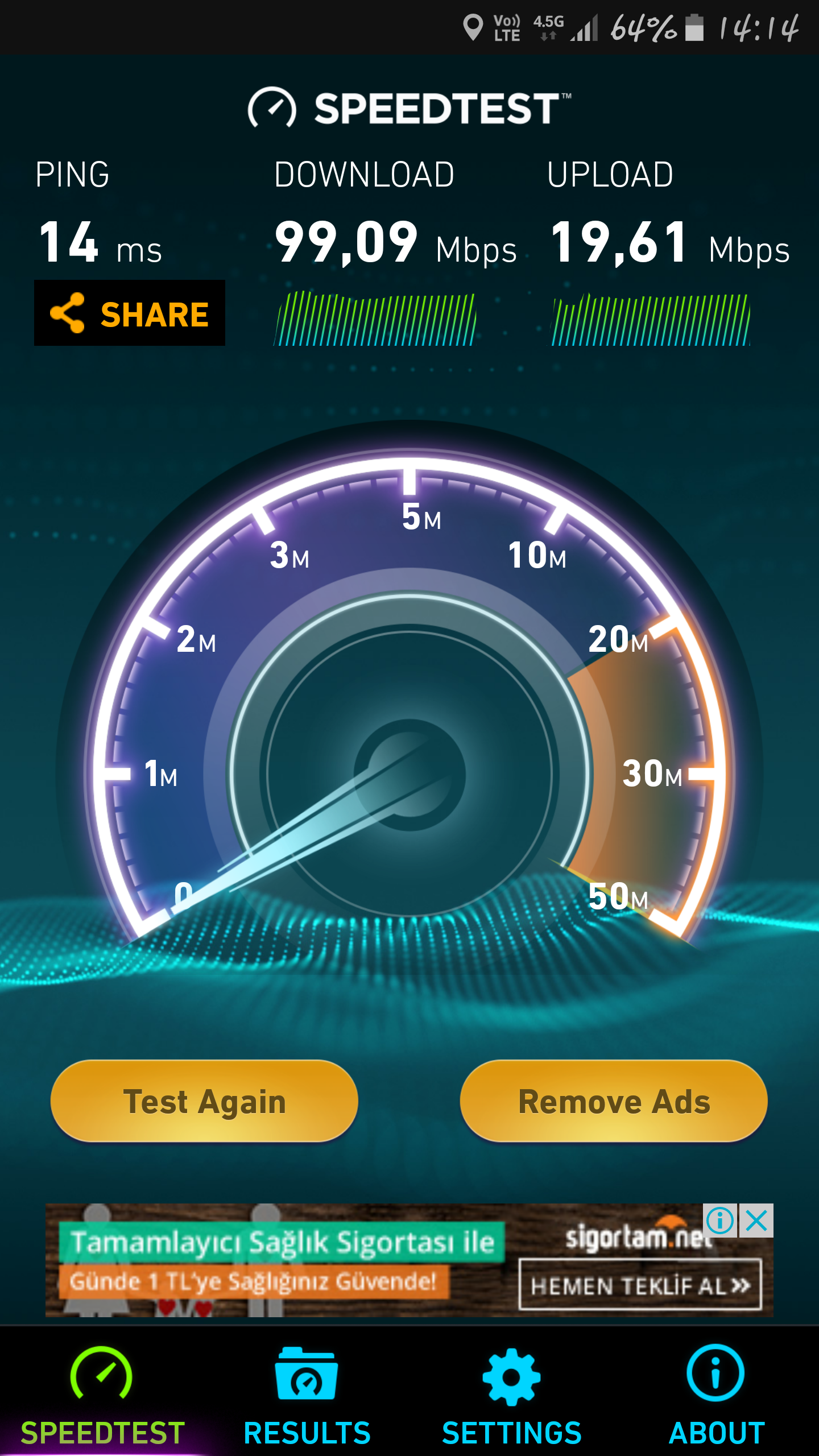Tap the Hemen Teklif Al ad button

click(640, 1285)
